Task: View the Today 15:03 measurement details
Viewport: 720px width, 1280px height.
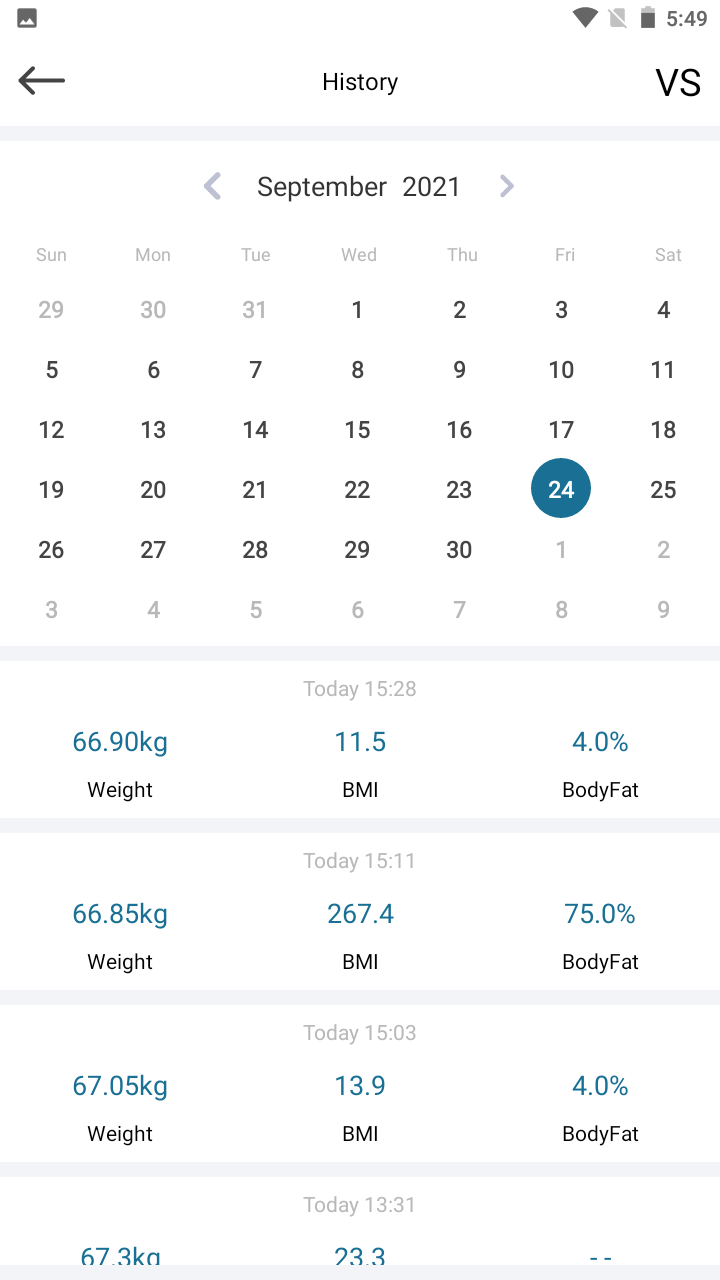Action: tap(360, 1084)
